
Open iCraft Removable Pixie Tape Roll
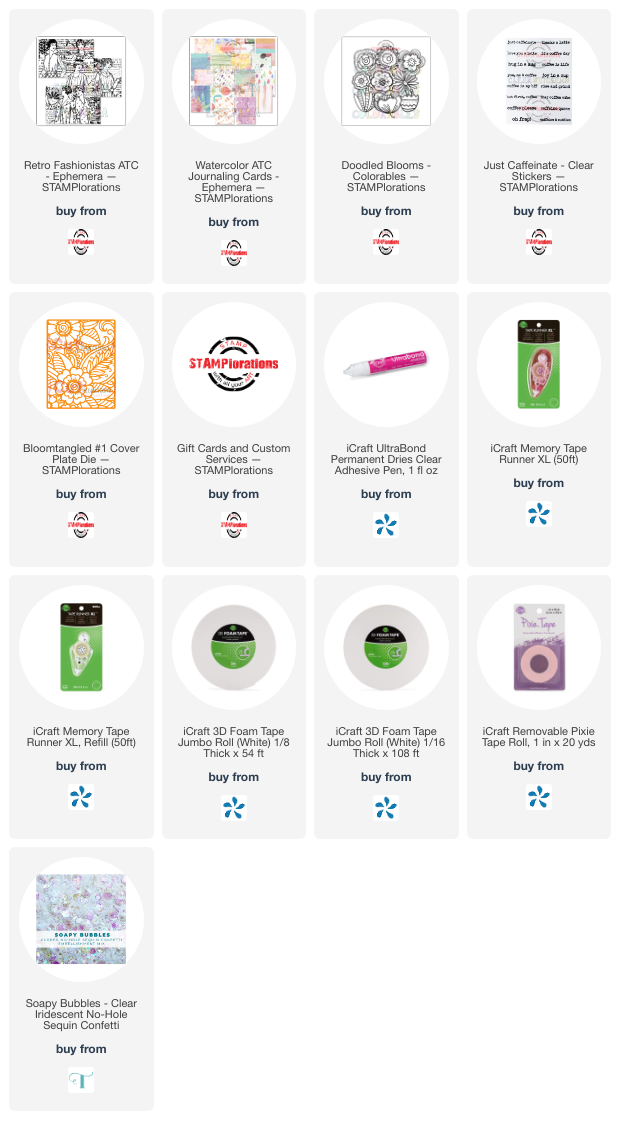[538, 647]
